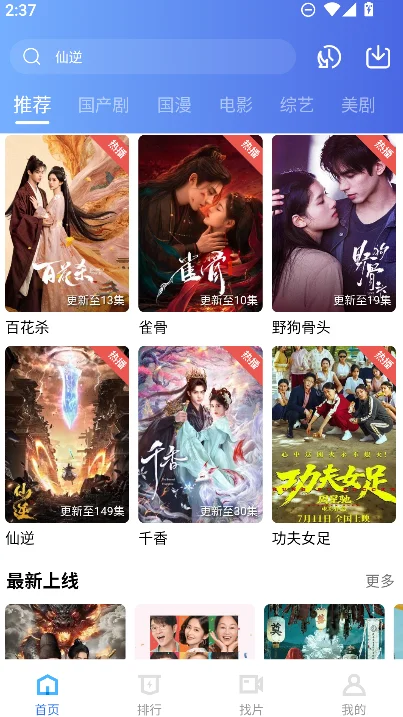The width and height of the screenshot is (403, 717).
Task: Open the downloads icon
Action: (x=378, y=57)
